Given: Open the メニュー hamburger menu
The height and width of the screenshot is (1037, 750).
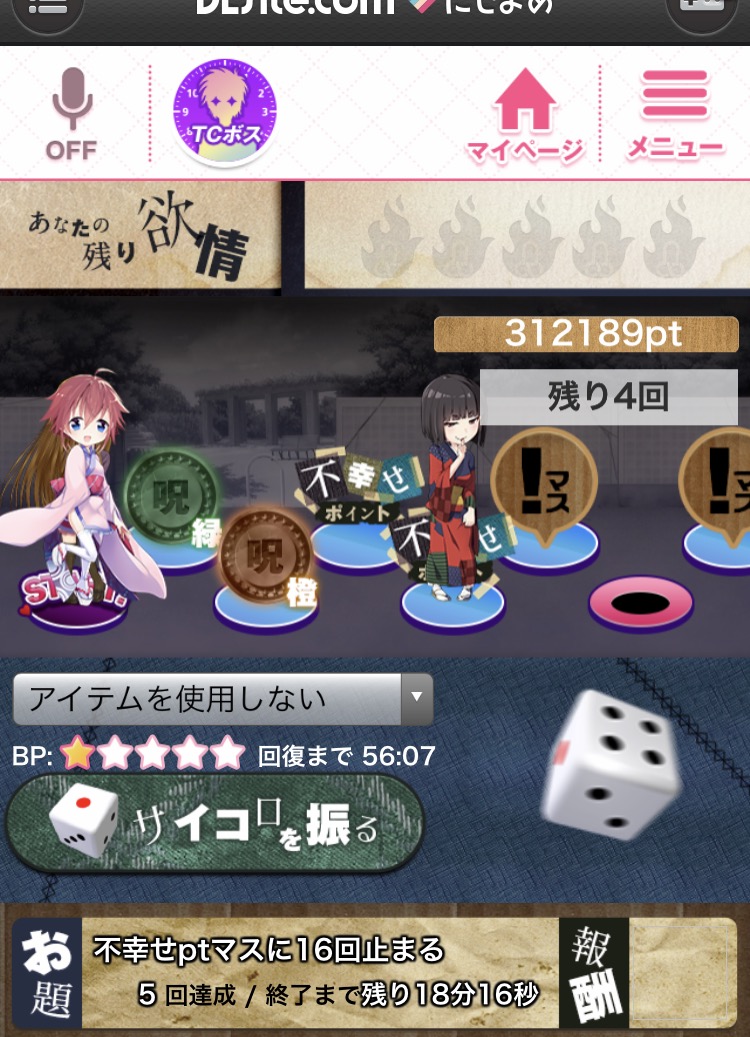Looking at the screenshot, I should tap(675, 115).
